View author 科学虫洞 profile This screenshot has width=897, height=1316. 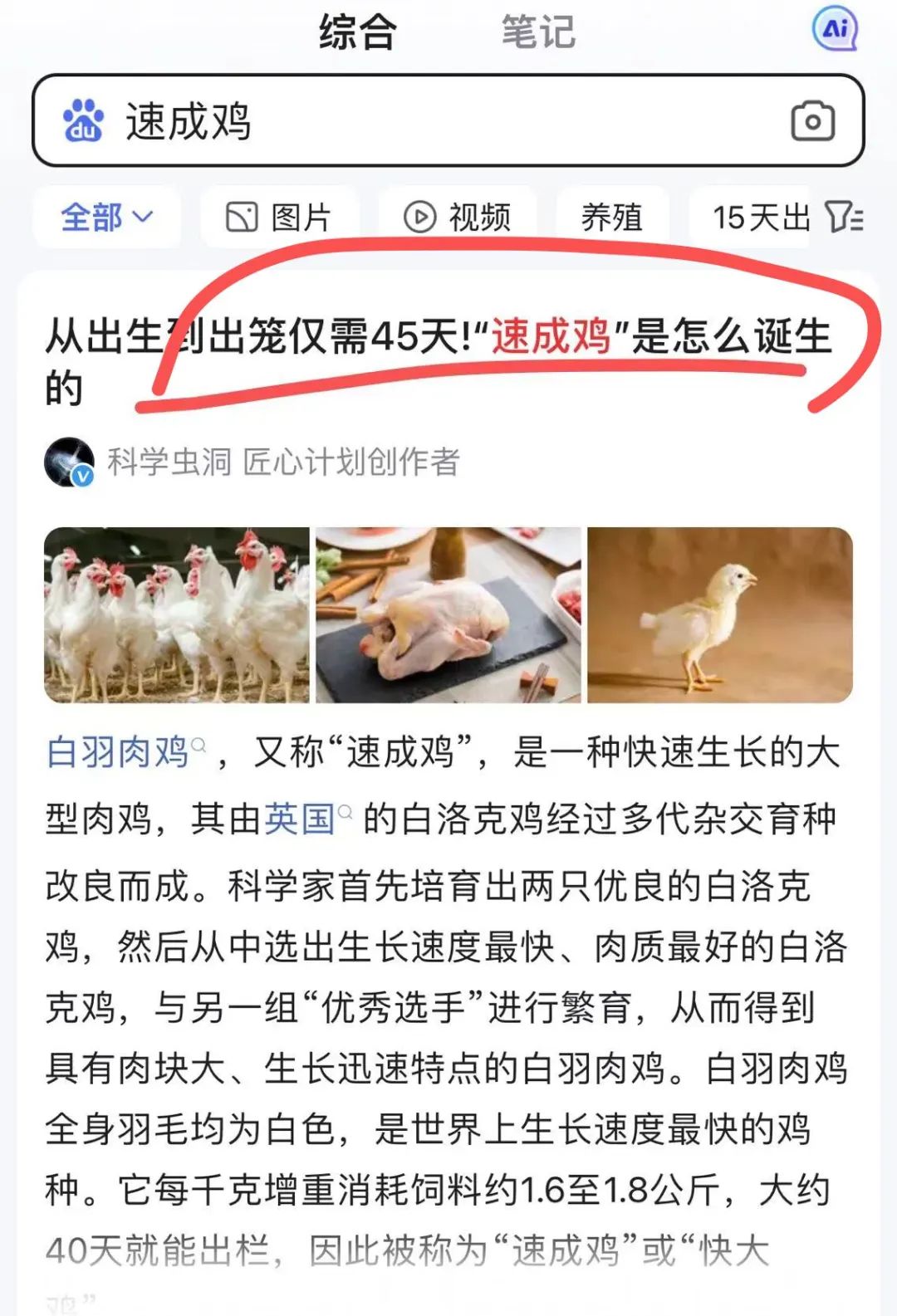coord(169,462)
